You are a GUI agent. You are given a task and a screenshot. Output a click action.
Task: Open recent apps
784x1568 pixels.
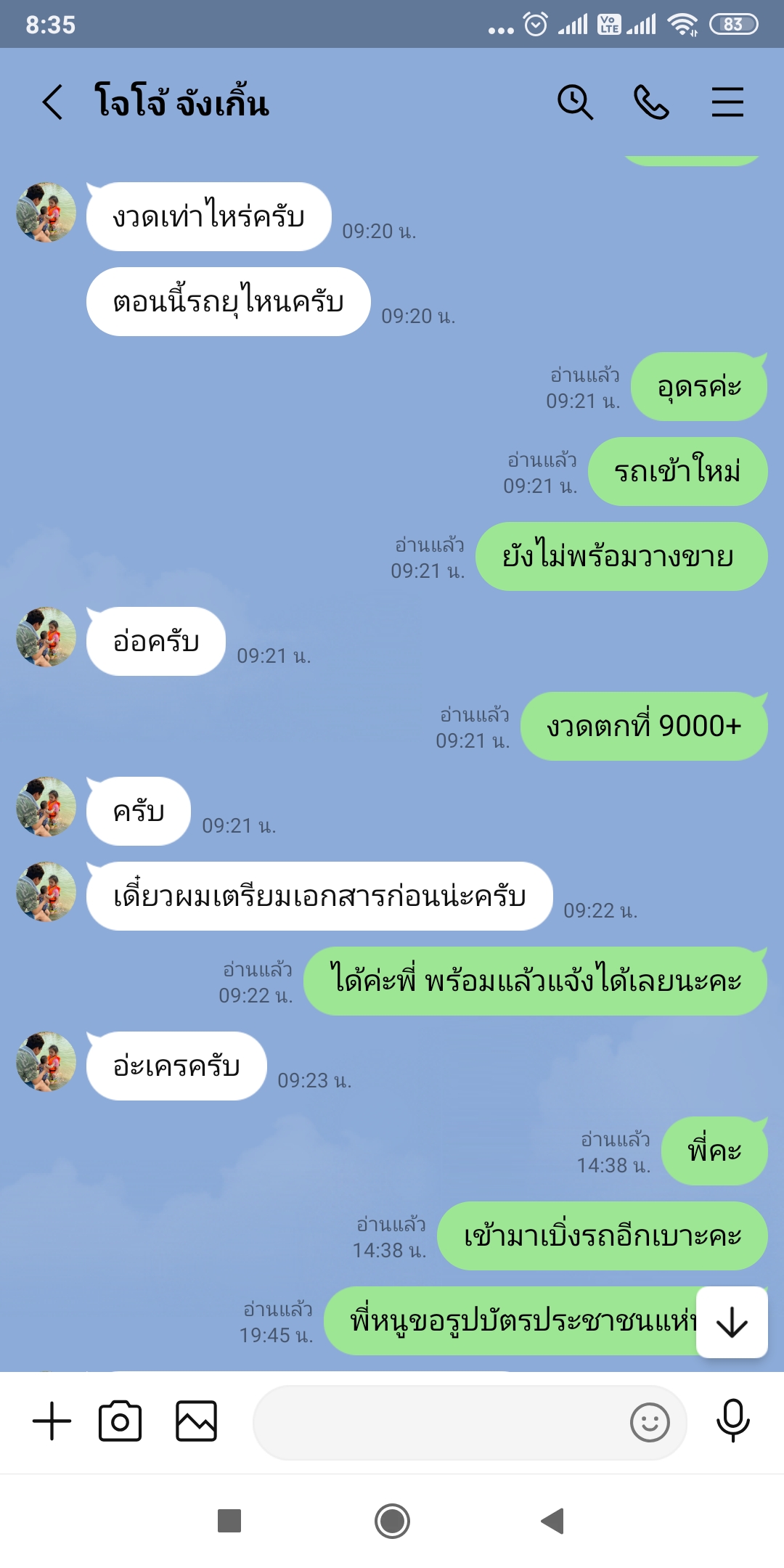[x=229, y=1521]
